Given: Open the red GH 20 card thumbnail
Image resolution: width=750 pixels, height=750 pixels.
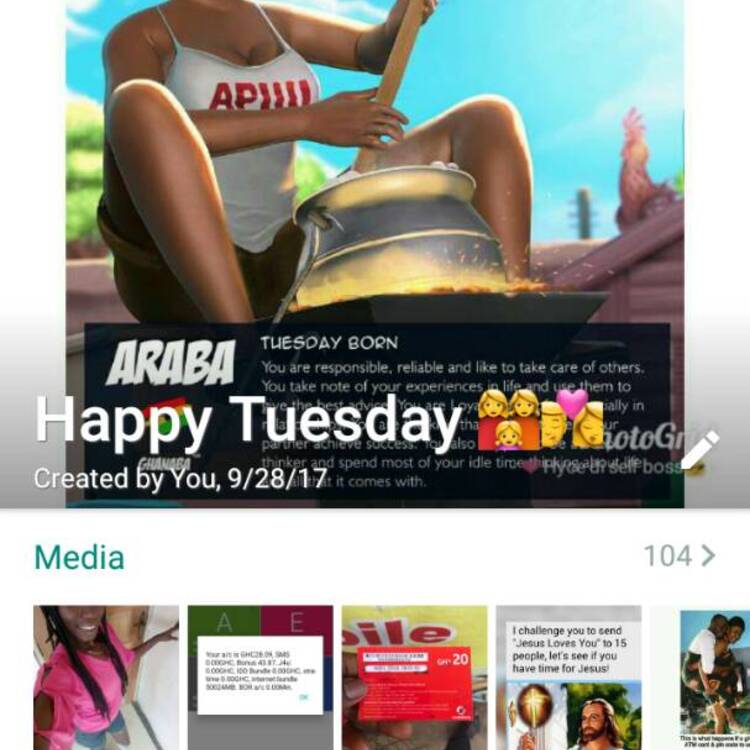Looking at the screenshot, I should pyautogui.click(x=414, y=676).
